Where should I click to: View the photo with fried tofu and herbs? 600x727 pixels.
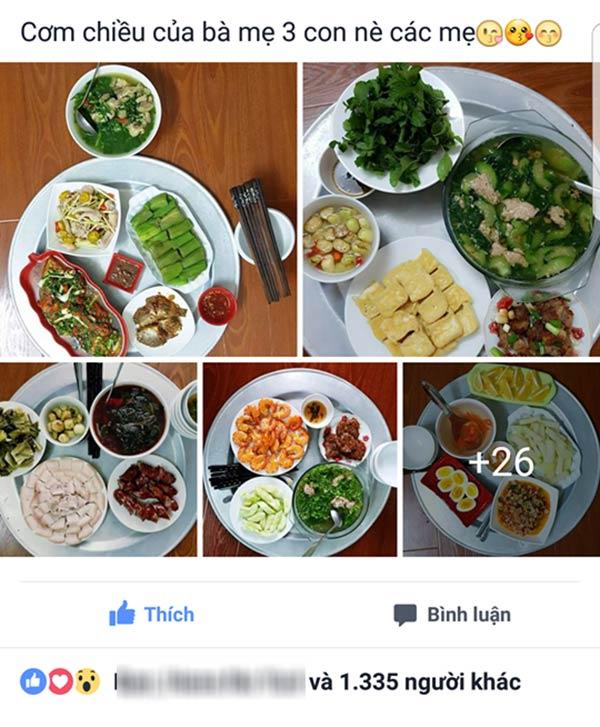(451, 209)
